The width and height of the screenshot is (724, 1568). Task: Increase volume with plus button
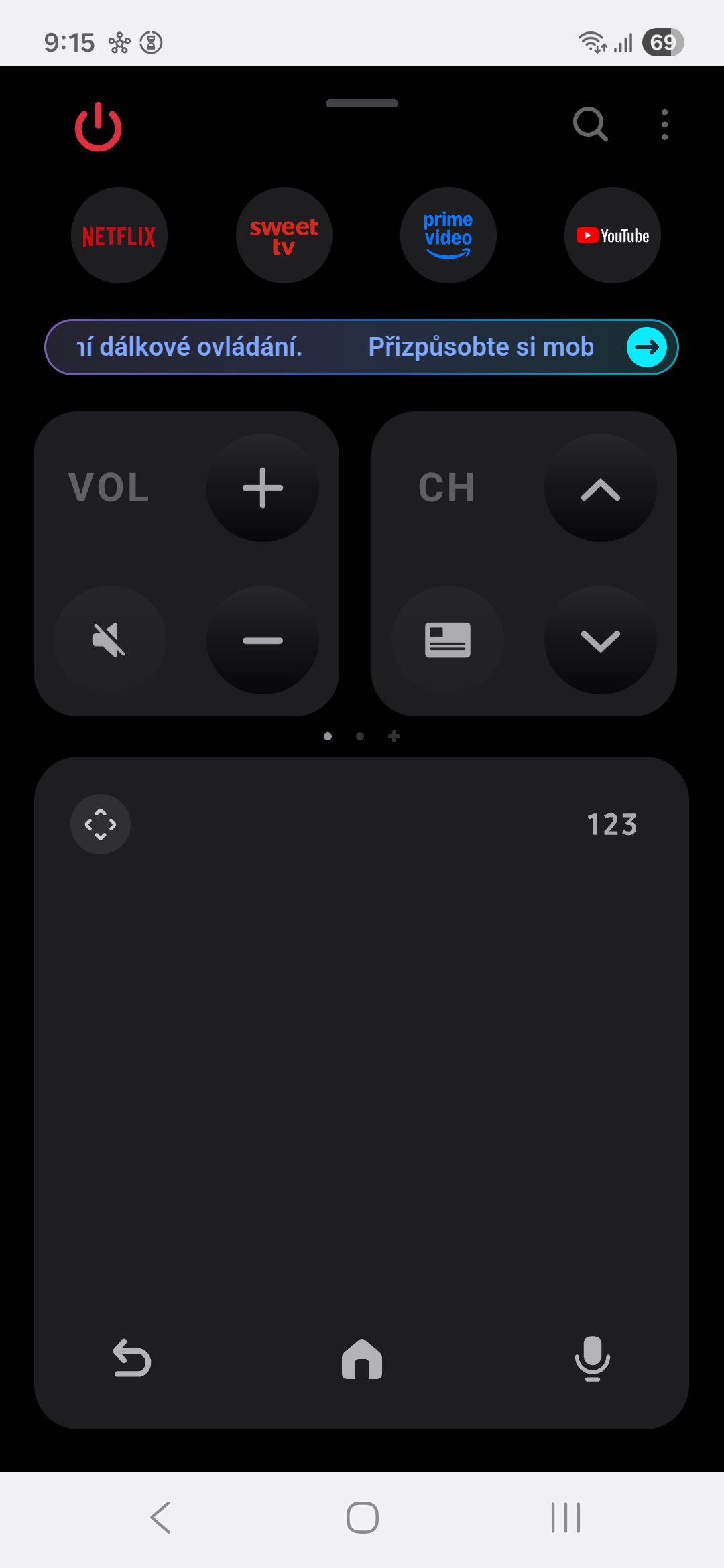[x=262, y=488]
